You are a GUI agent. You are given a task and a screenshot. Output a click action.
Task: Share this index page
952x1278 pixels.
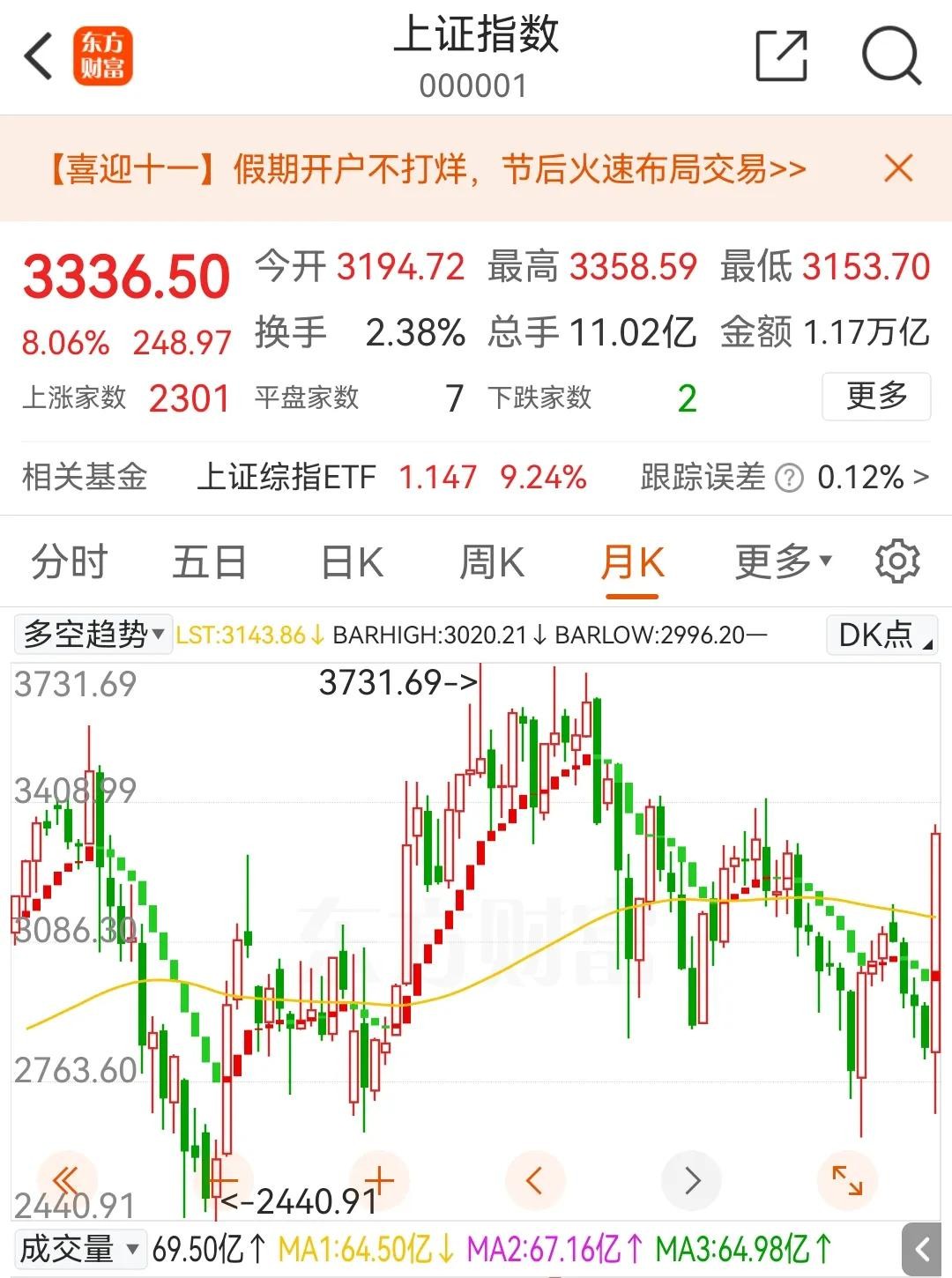pos(782,56)
